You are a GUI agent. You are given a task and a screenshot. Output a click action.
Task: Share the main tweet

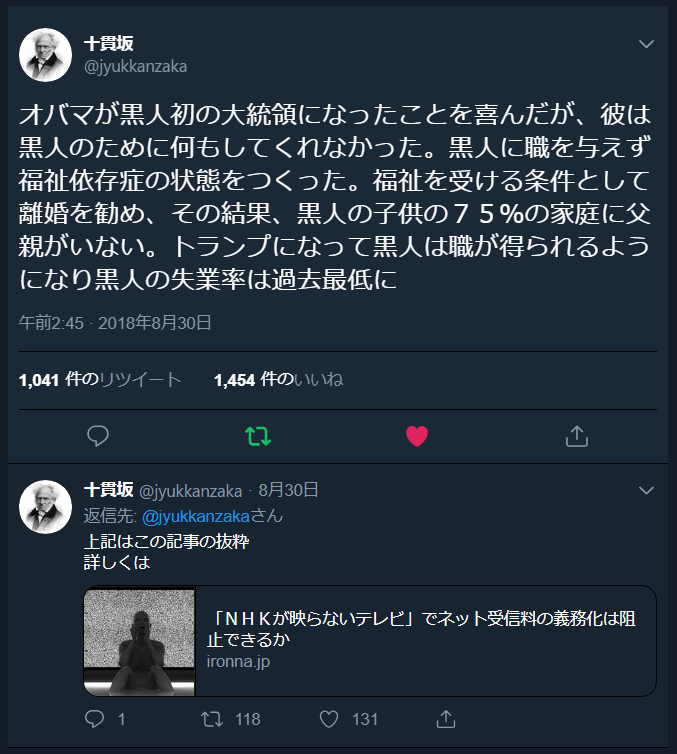click(576, 436)
